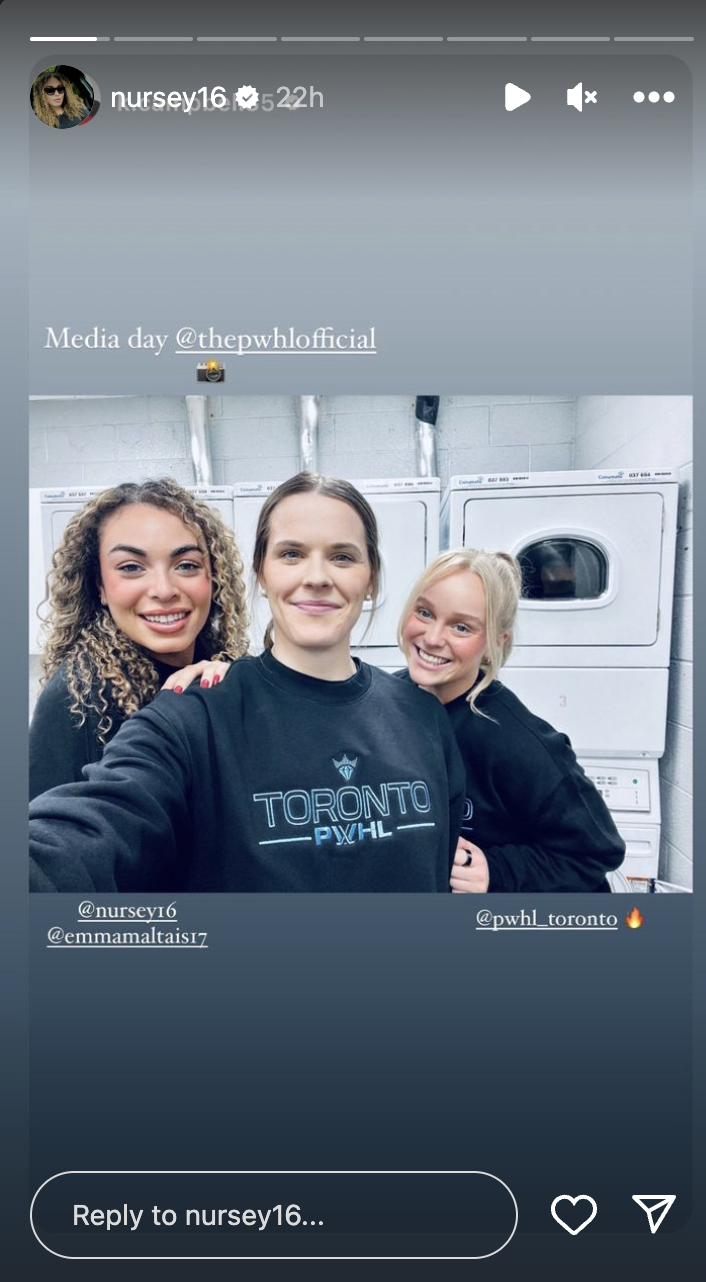
Task: Open the @thepwhlofficial mention
Action: (x=276, y=339)
